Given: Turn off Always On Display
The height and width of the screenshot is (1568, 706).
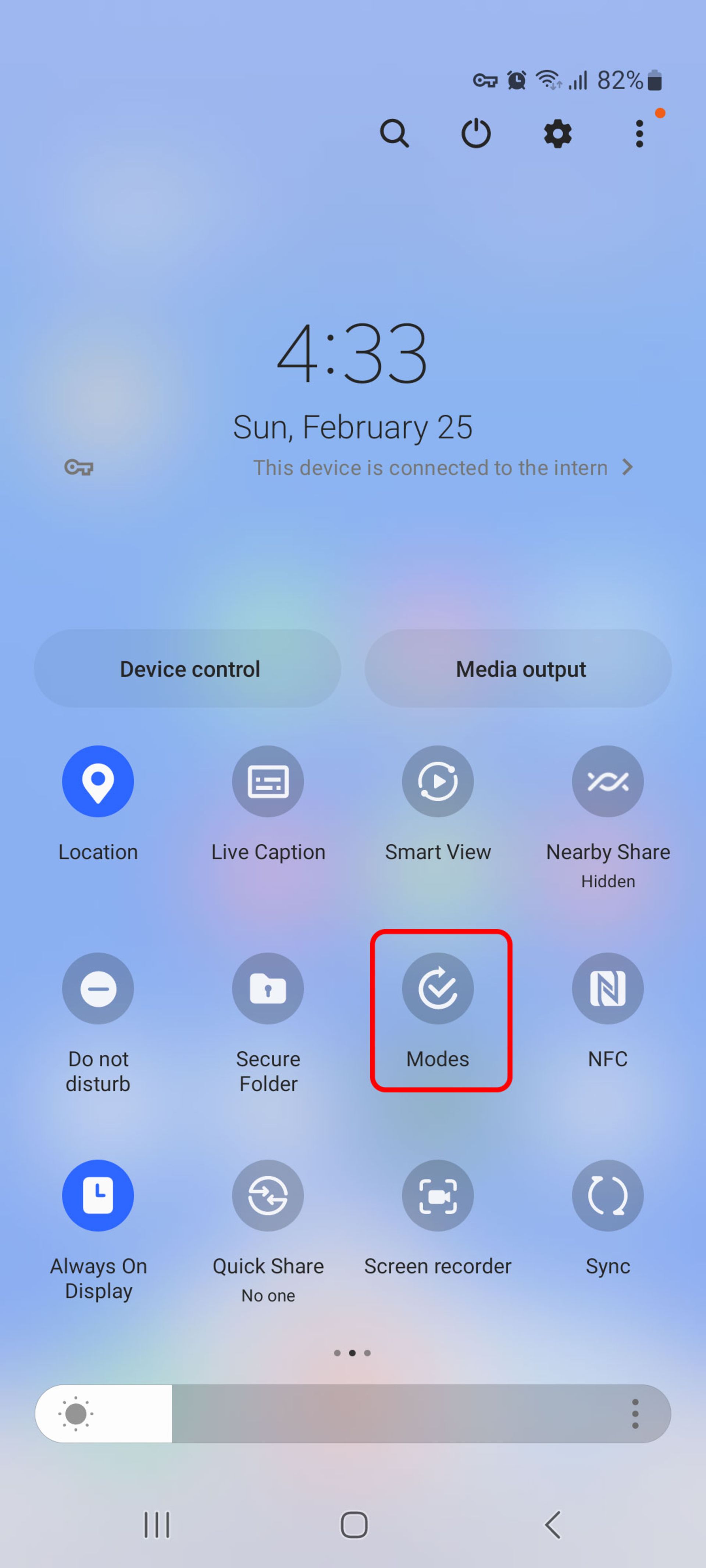Looking at the screenshot, I should coord(98,1195).
